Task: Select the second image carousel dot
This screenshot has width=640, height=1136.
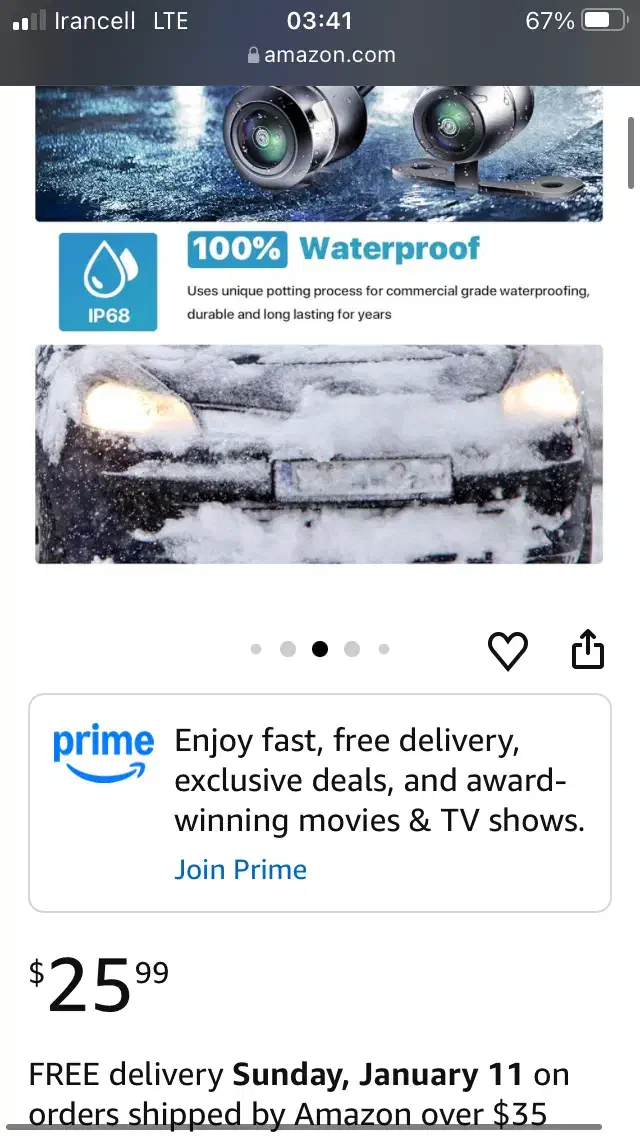Action: tap(288, 649)
